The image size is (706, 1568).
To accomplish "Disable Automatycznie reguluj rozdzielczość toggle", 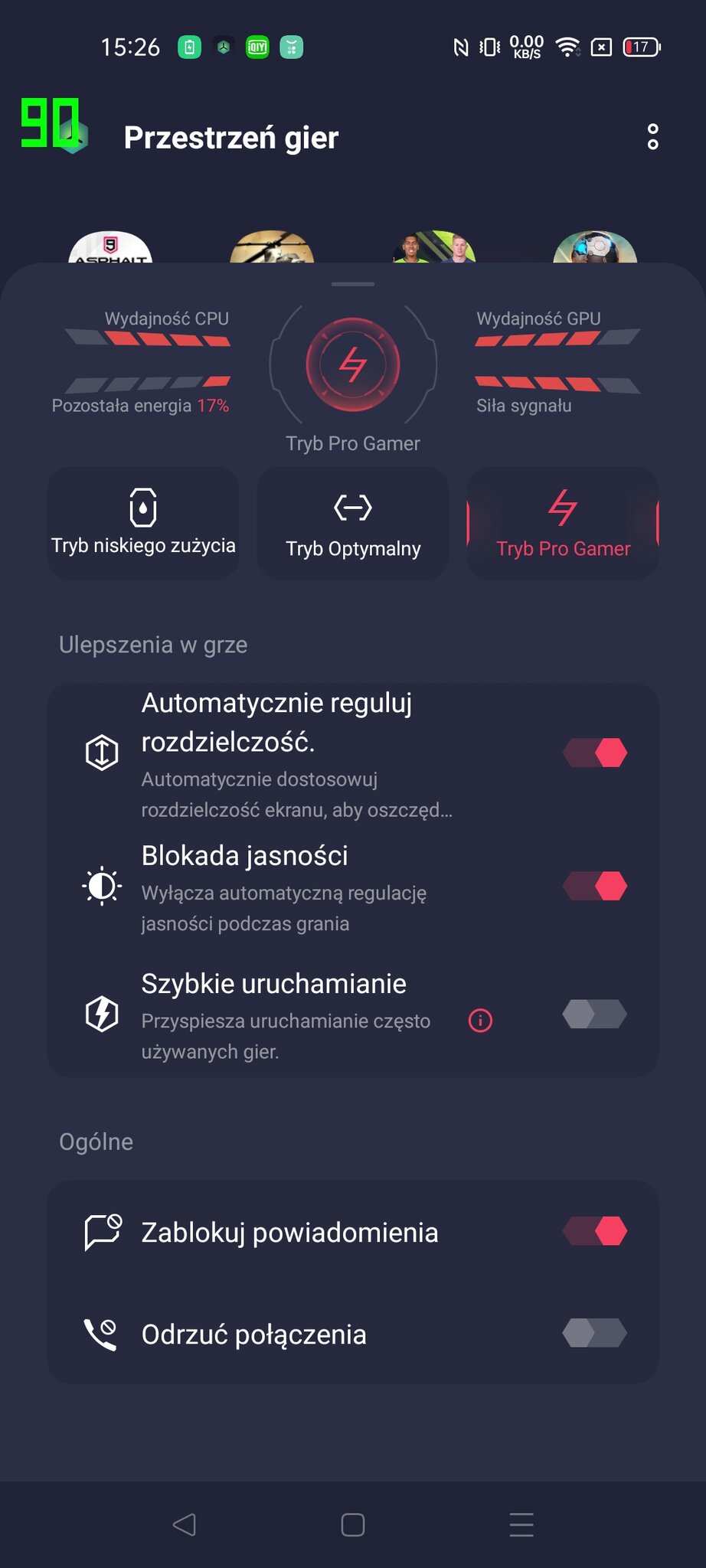I will (595, 753).
